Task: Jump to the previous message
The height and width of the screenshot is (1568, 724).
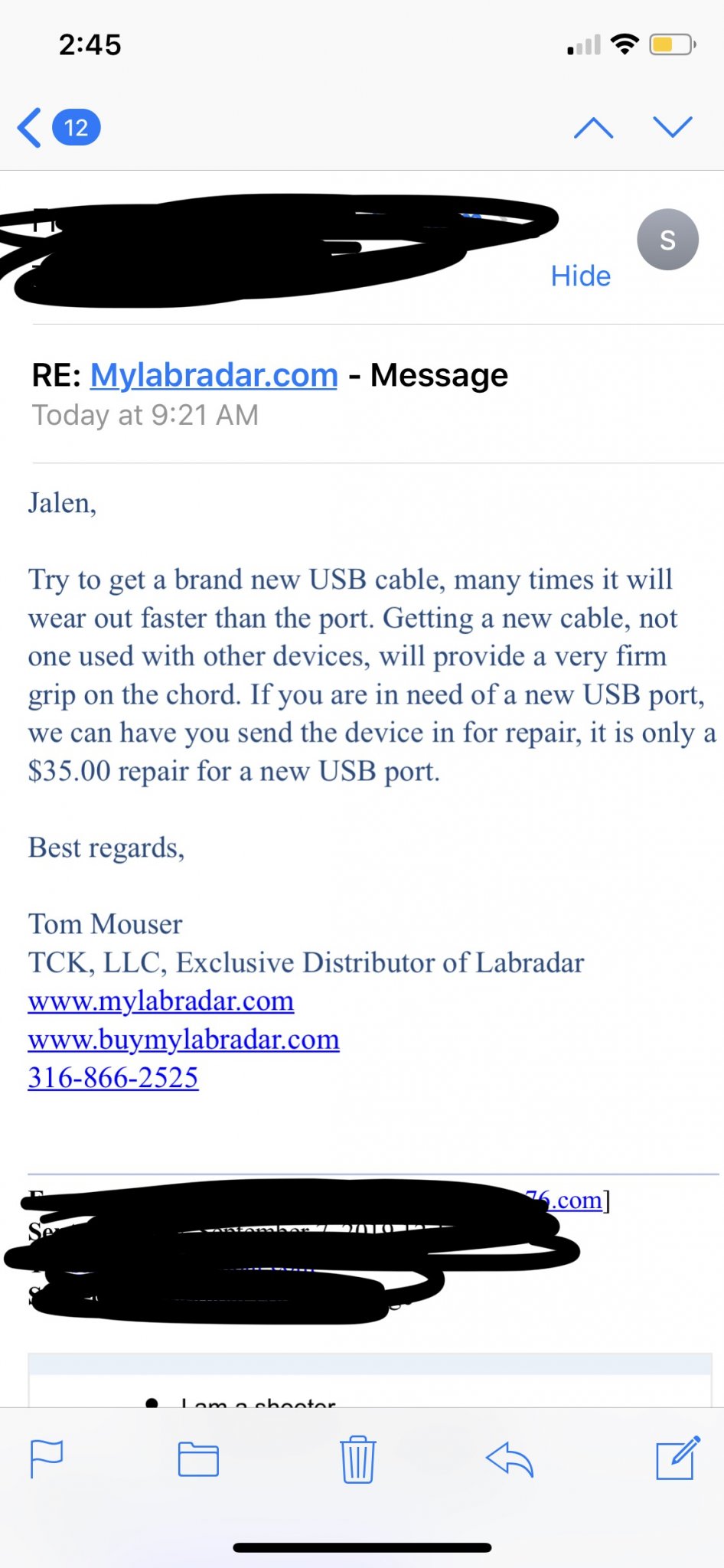Action: coord(593,127)
